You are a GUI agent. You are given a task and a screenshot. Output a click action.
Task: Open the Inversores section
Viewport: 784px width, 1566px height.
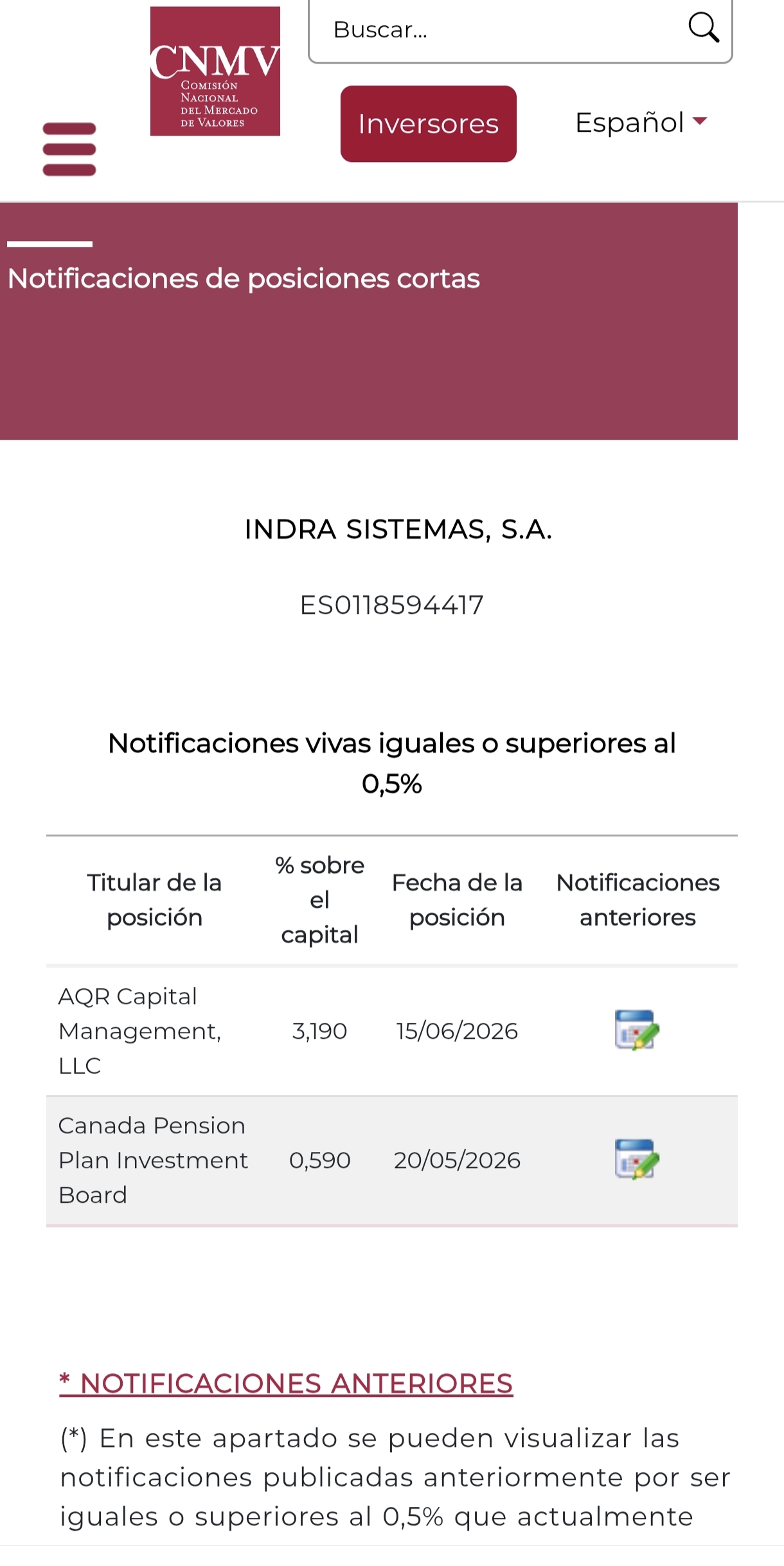(x=429, y=123)
